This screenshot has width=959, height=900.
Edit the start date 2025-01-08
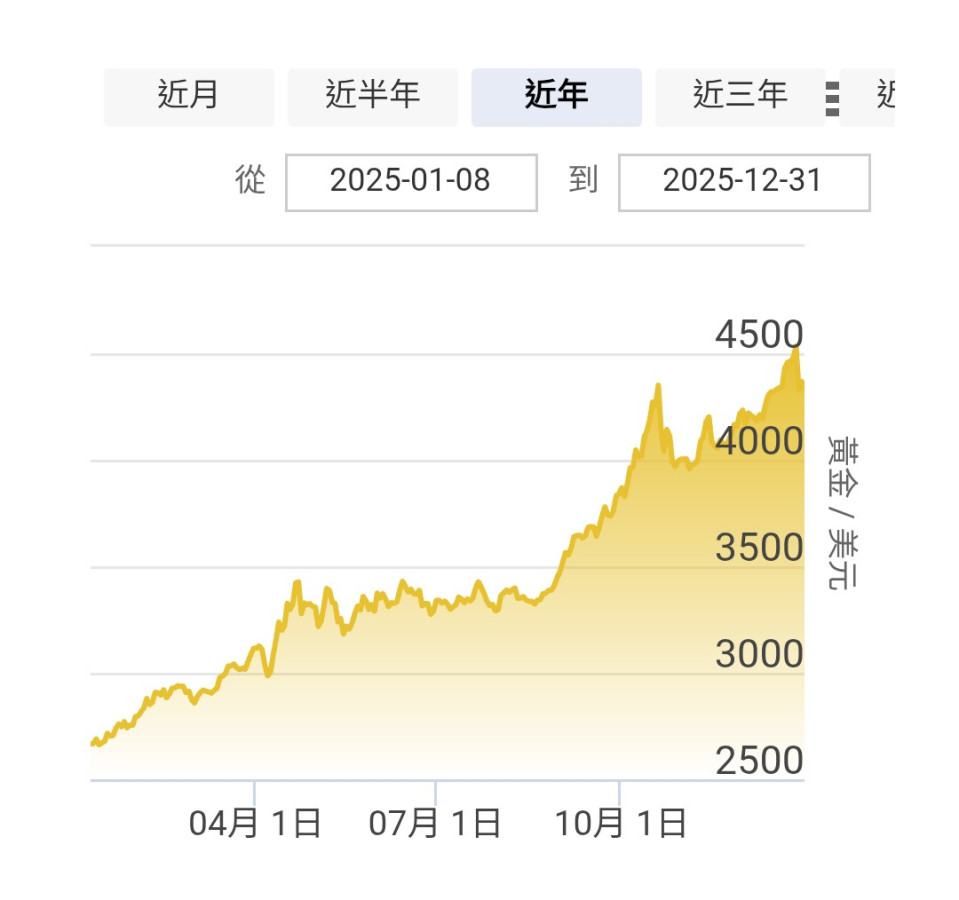tap(411, 182)
